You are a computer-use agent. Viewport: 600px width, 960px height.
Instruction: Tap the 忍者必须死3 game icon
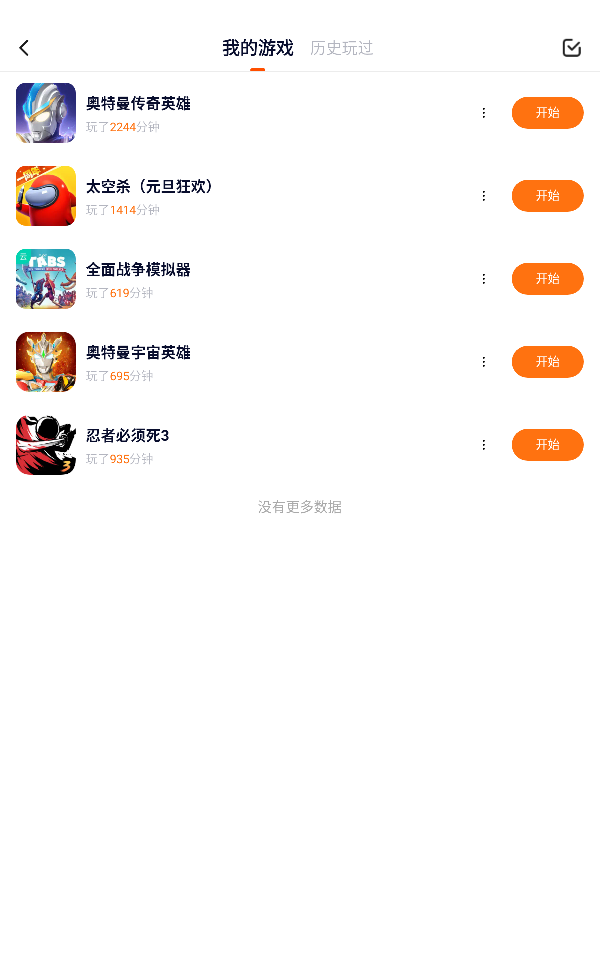[46, 445]
